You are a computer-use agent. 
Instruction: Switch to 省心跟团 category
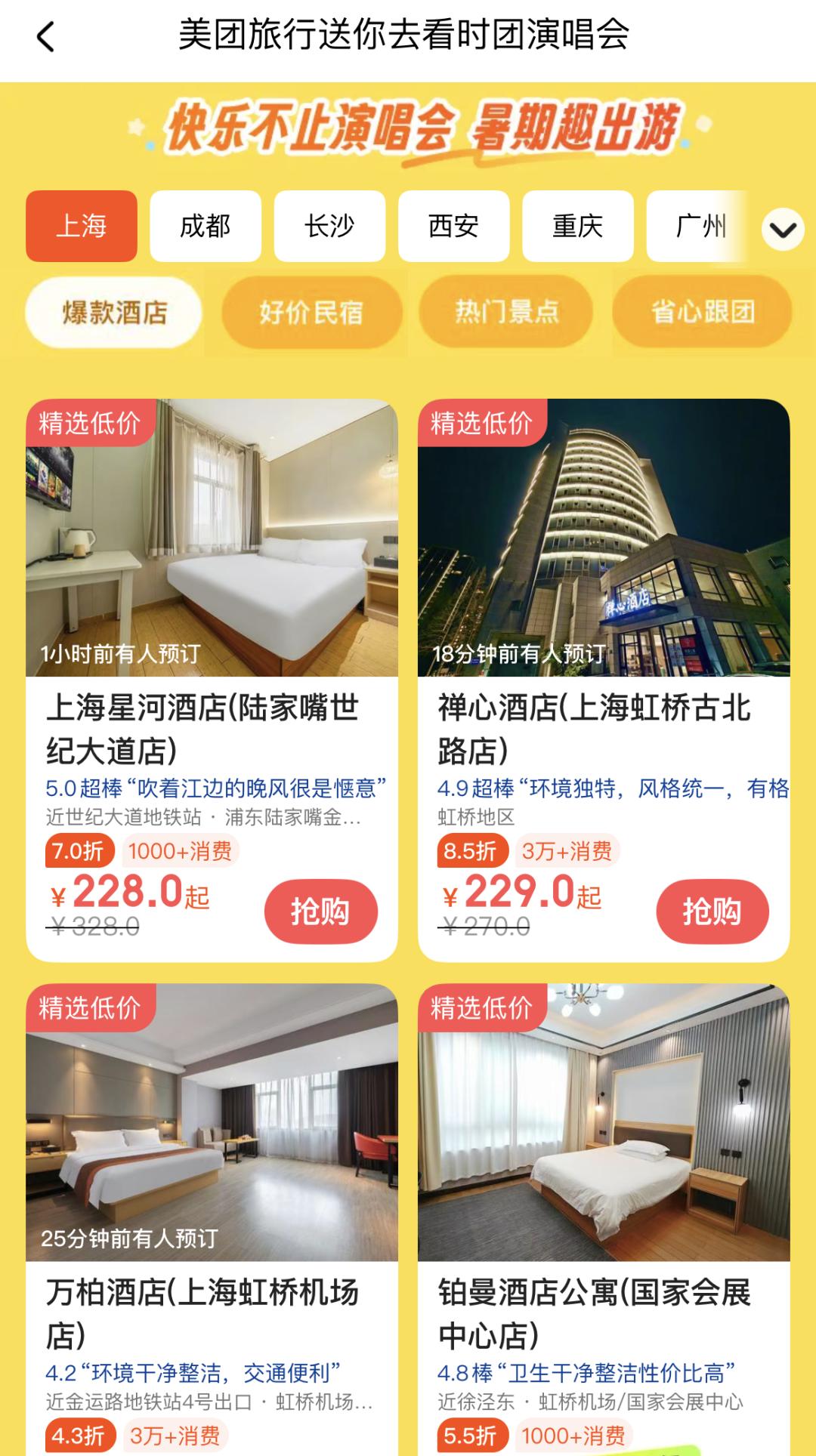click(x=702, y=312)
